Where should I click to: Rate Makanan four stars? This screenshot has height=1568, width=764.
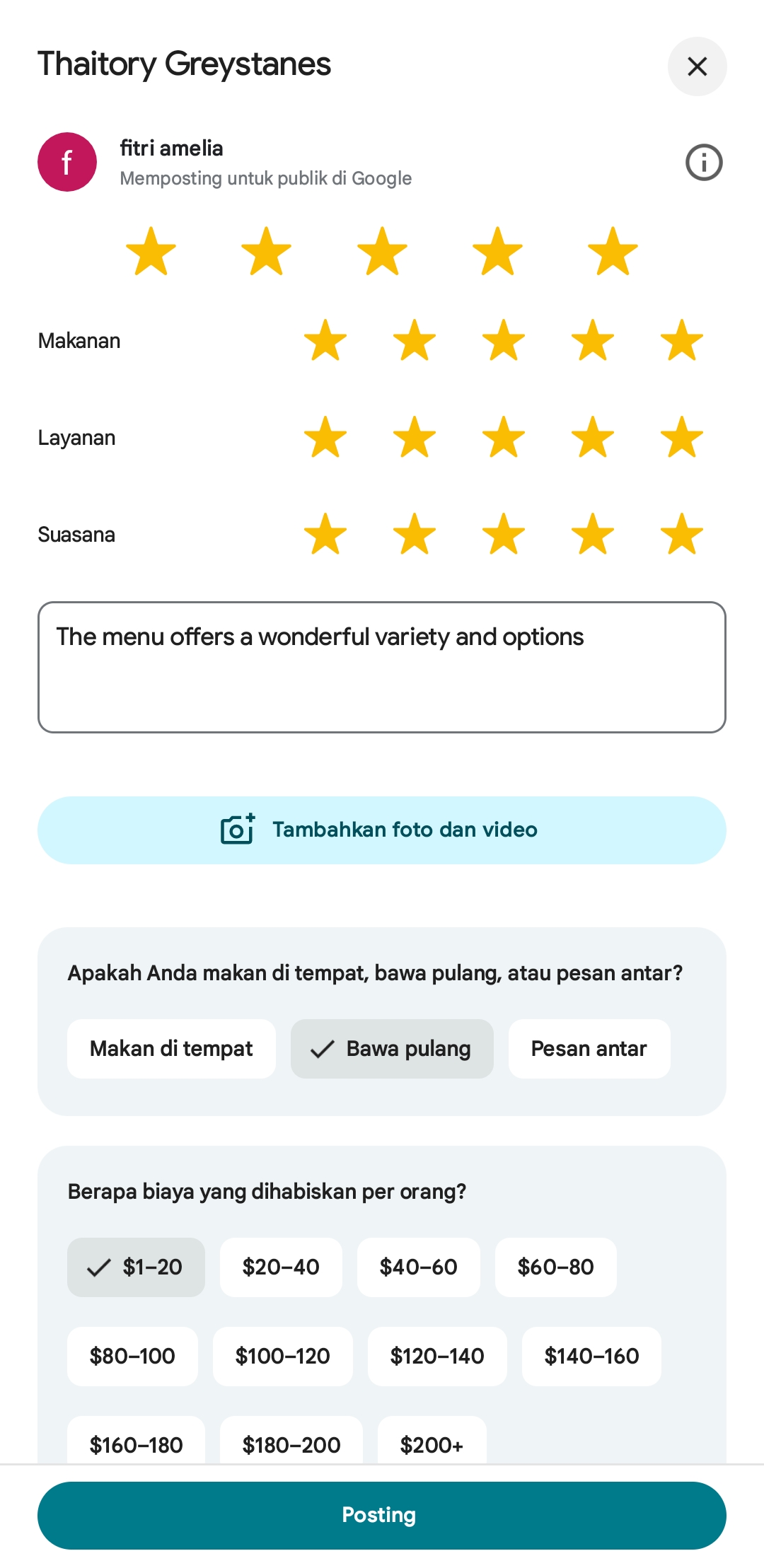593,340
